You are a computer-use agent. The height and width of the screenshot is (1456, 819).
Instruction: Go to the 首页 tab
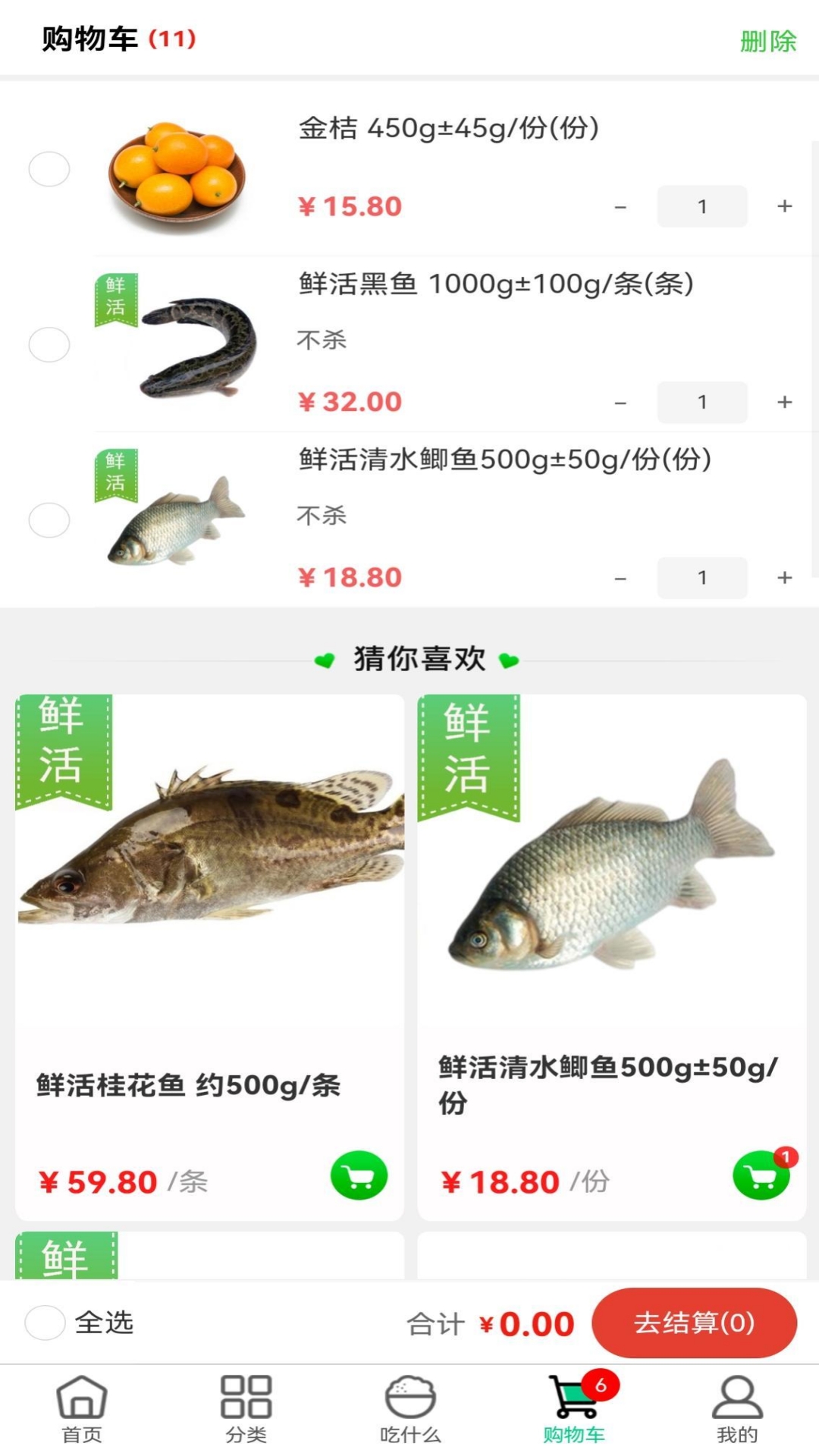(x=82, y=1409)
